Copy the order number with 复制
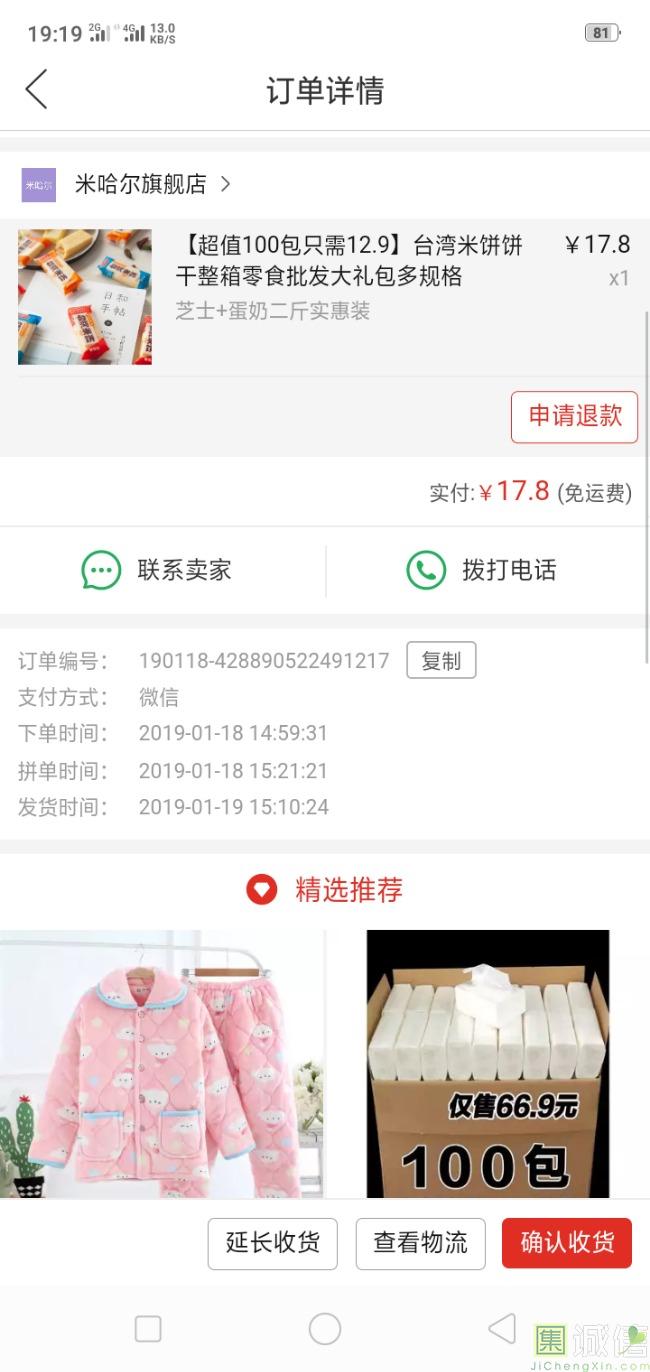This screenshot has height=1372, width=650. click(x=441, y=661)
